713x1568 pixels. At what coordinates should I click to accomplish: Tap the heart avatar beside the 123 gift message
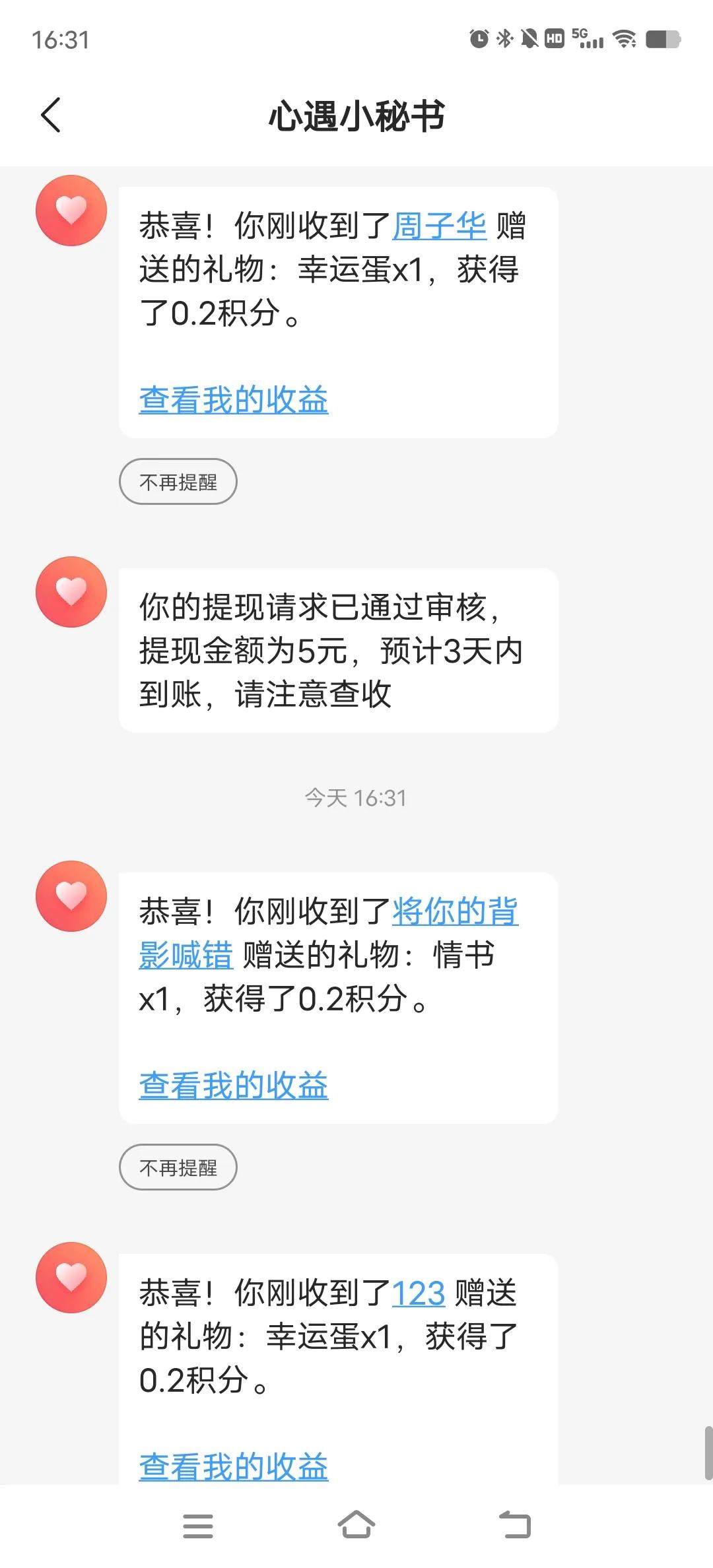coord(70,1276)
